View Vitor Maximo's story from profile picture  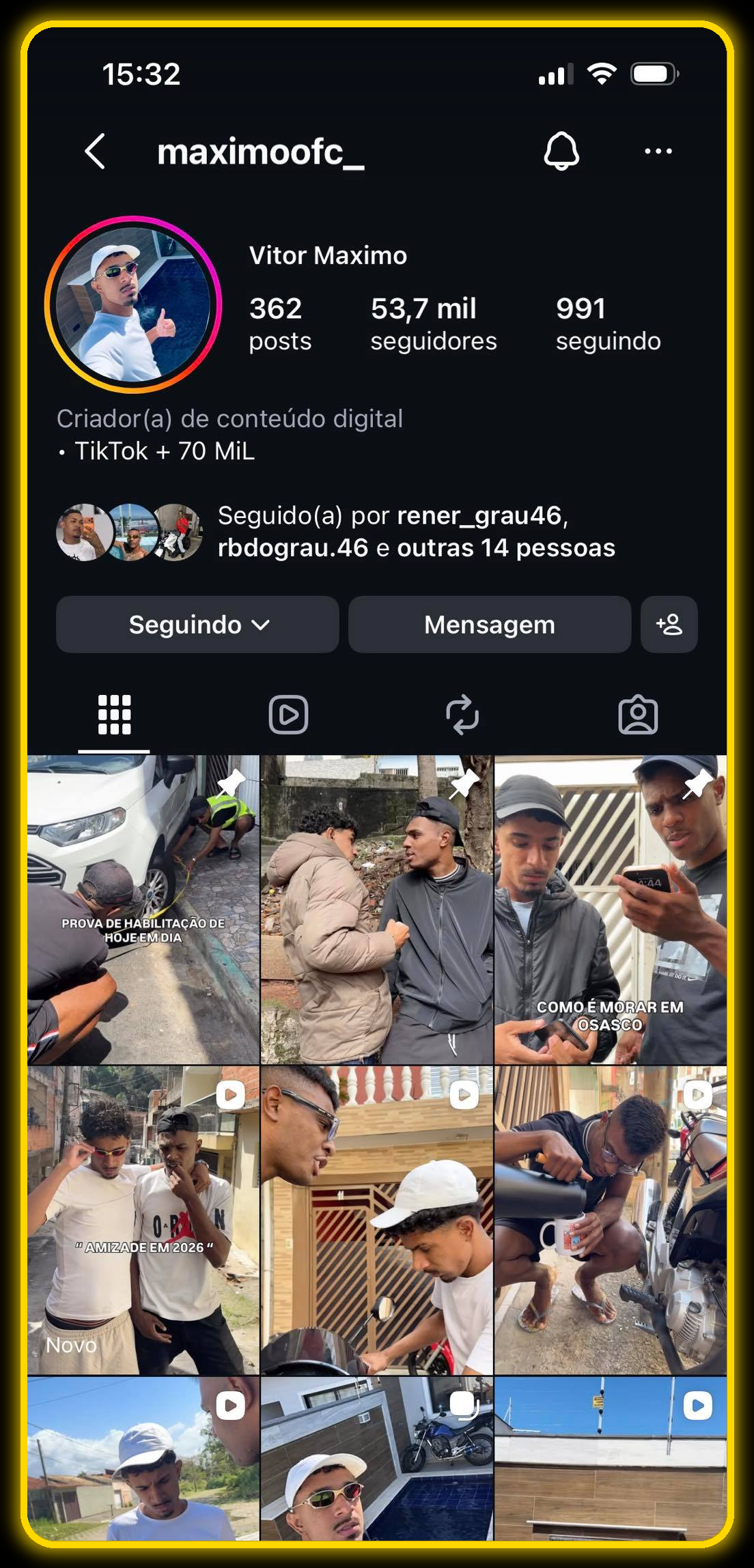pos(133,304)
